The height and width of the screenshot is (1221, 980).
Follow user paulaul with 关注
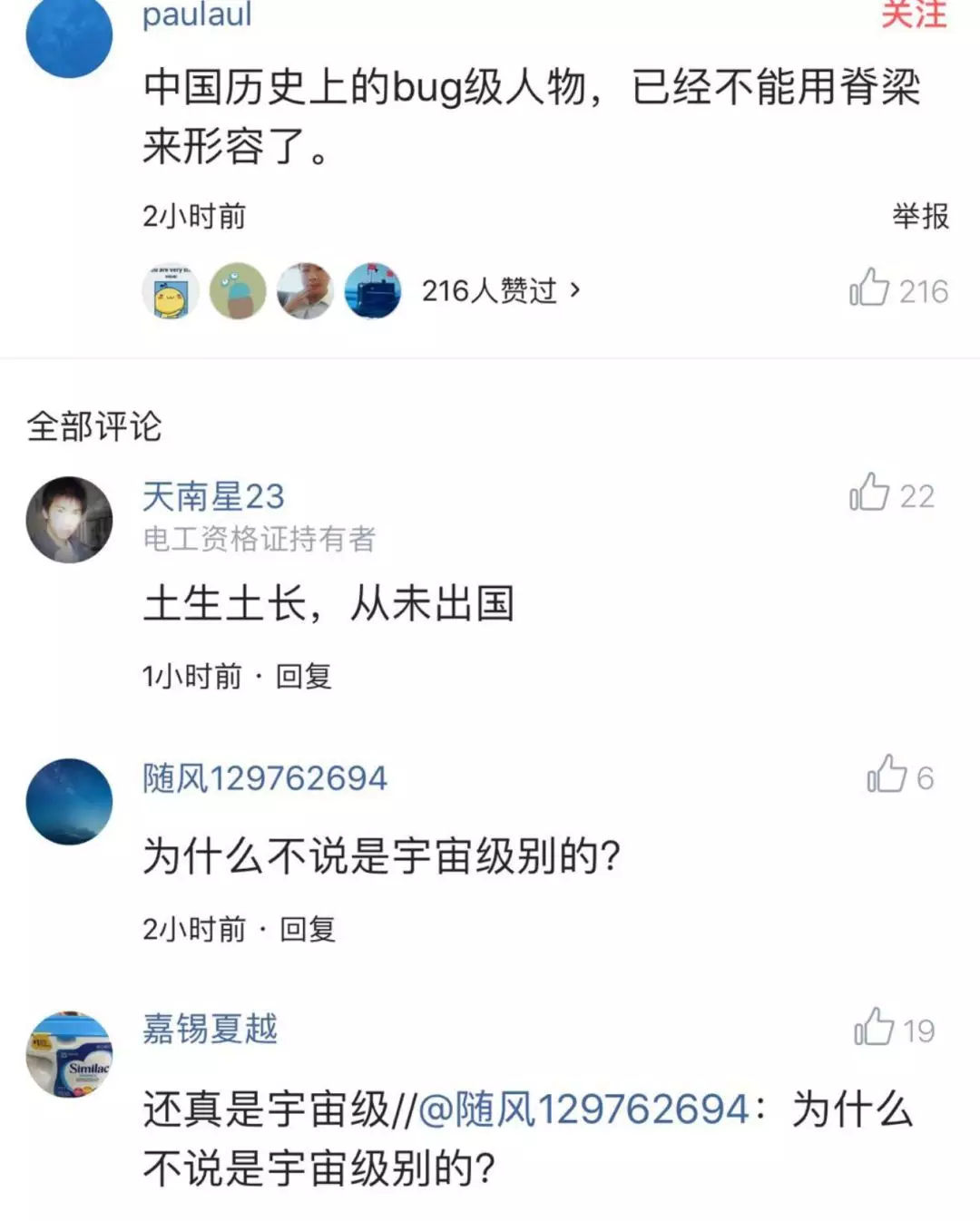click(914, 15)
